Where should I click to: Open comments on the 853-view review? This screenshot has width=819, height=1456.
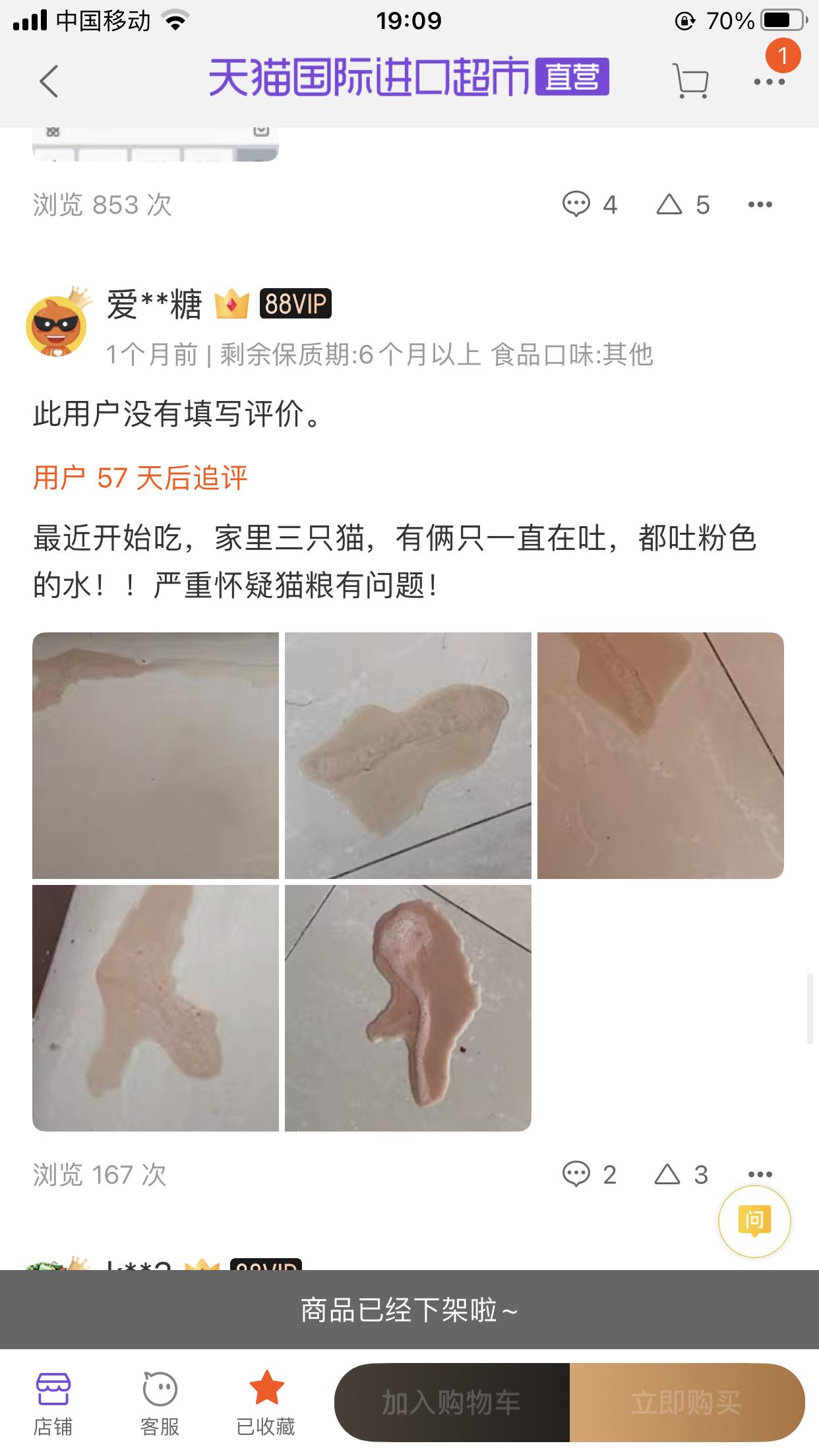click(x=590, y=204)
